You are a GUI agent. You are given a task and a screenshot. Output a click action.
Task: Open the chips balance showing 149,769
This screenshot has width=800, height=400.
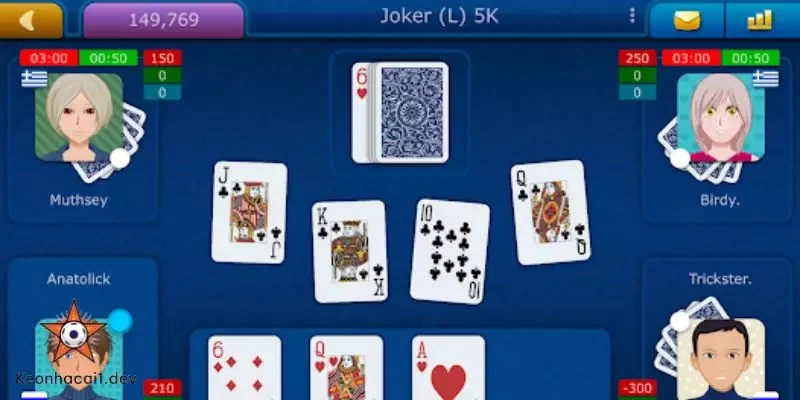click(x=163, y=19)
